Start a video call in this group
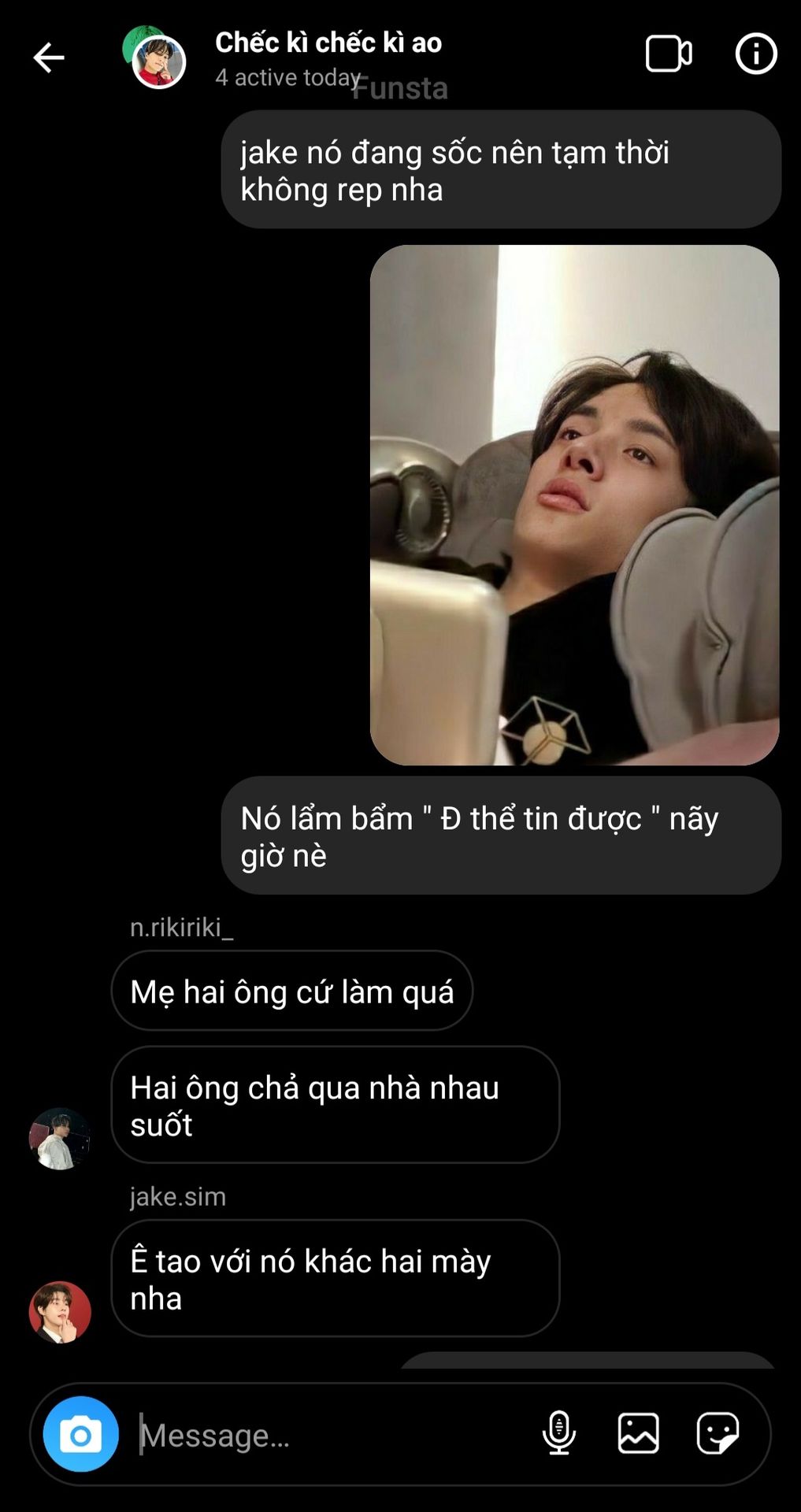 point(668,54)
